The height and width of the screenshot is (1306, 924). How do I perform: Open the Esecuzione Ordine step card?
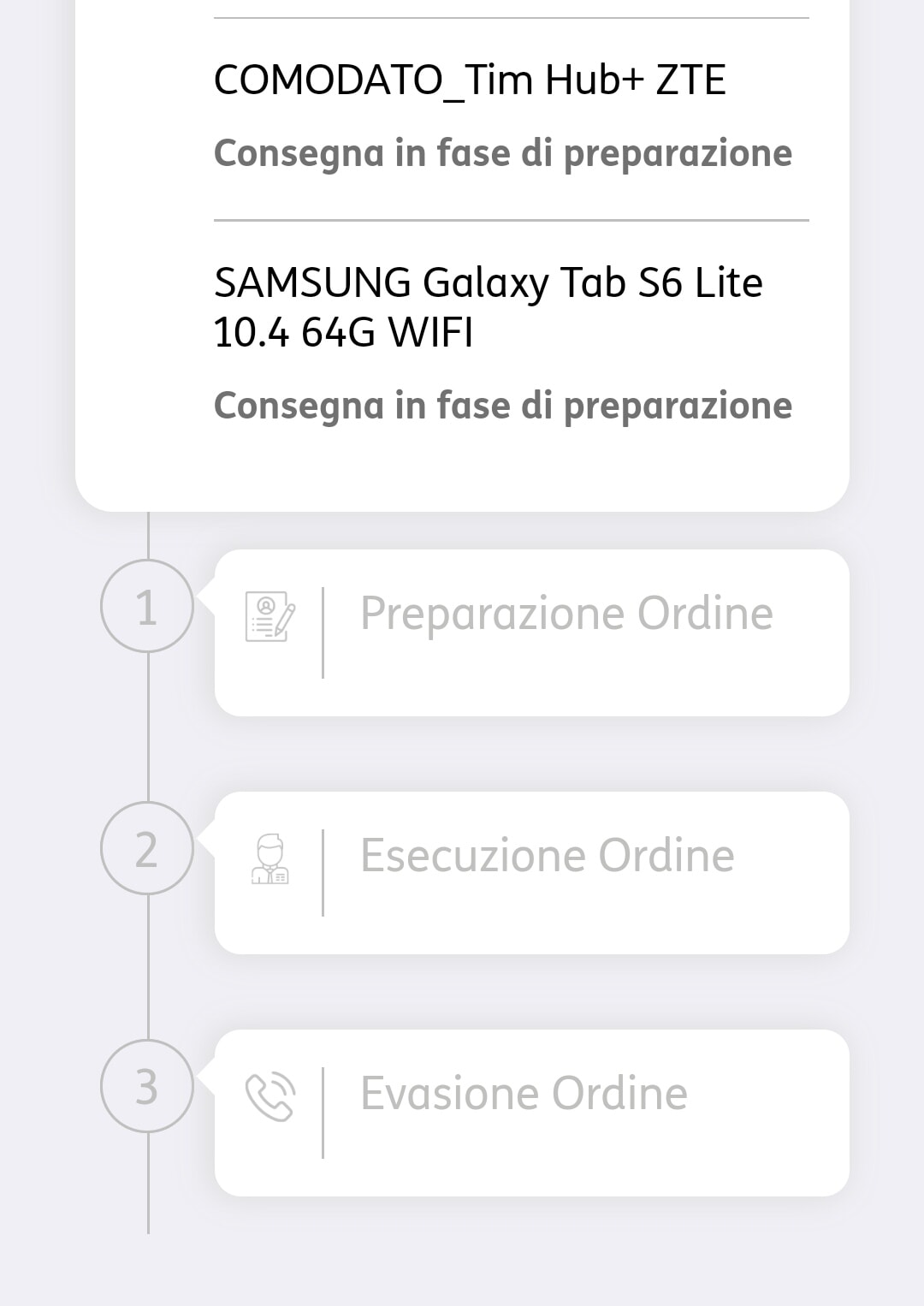pyautogui.click(x=530, y=872)
